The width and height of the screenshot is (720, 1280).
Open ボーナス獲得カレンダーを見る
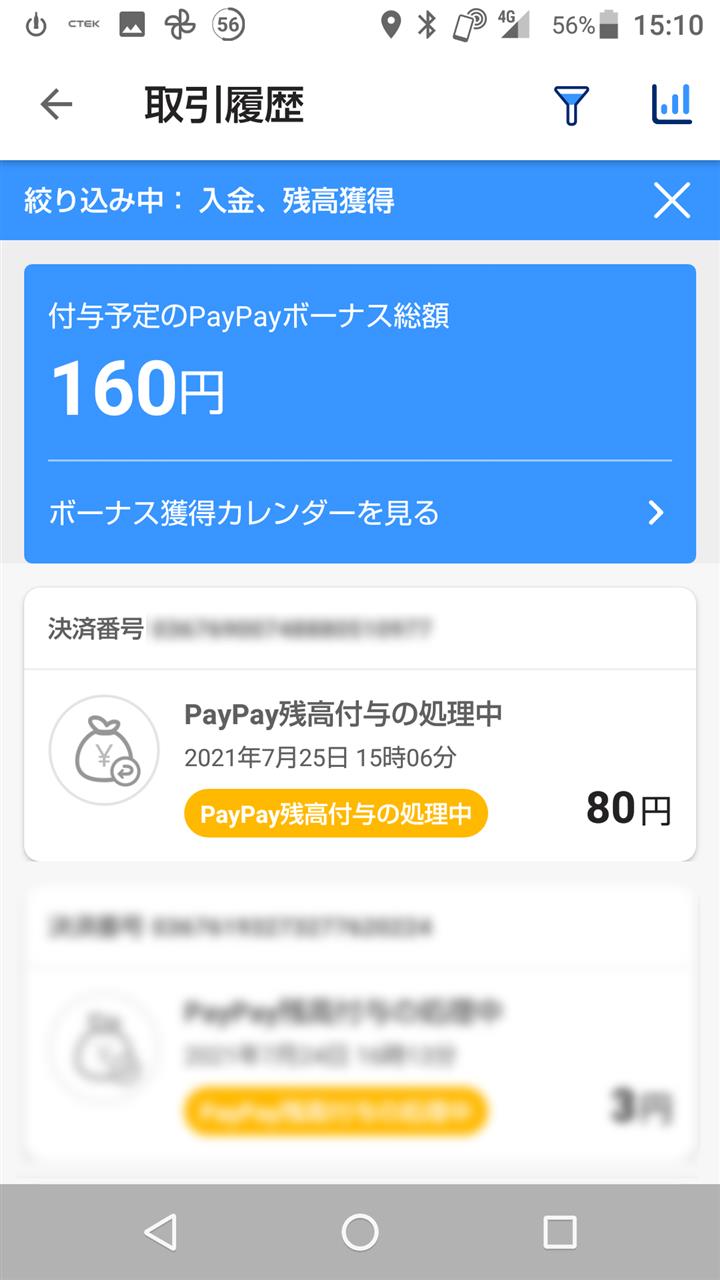click(x=359, y=513)
